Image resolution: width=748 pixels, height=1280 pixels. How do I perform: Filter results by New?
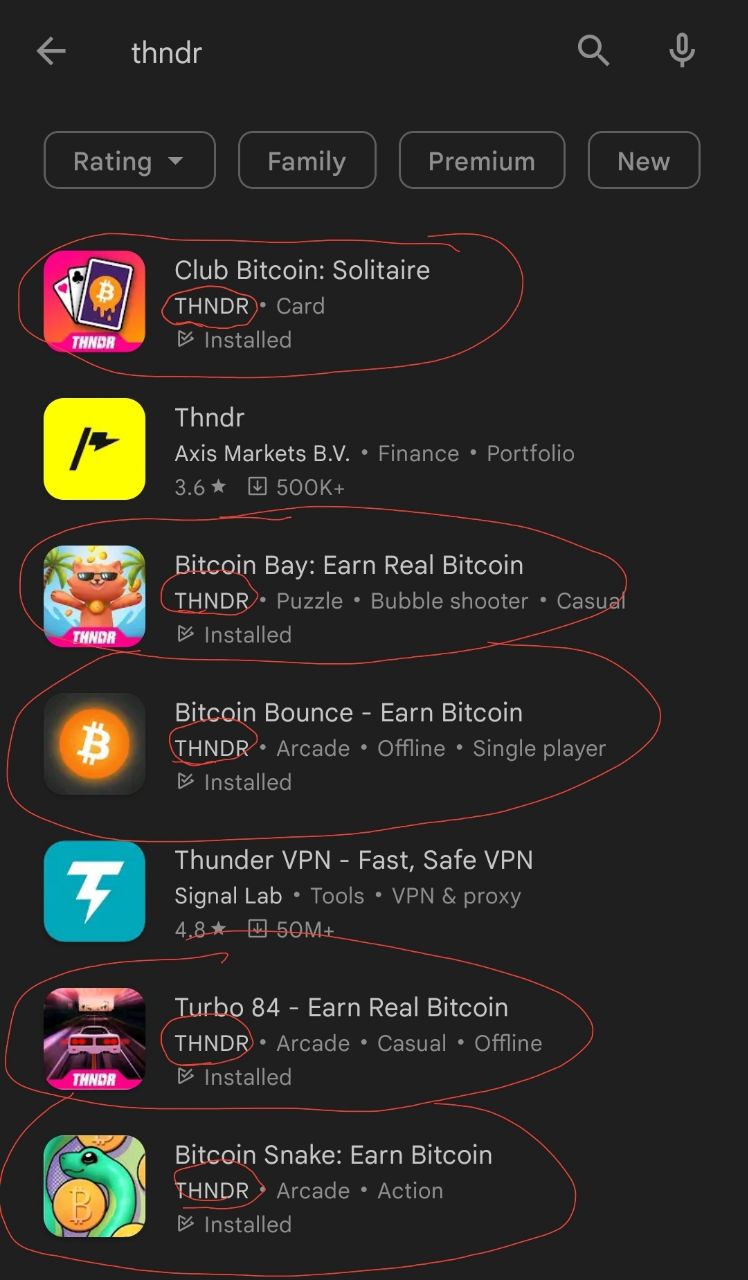[644, 160]
